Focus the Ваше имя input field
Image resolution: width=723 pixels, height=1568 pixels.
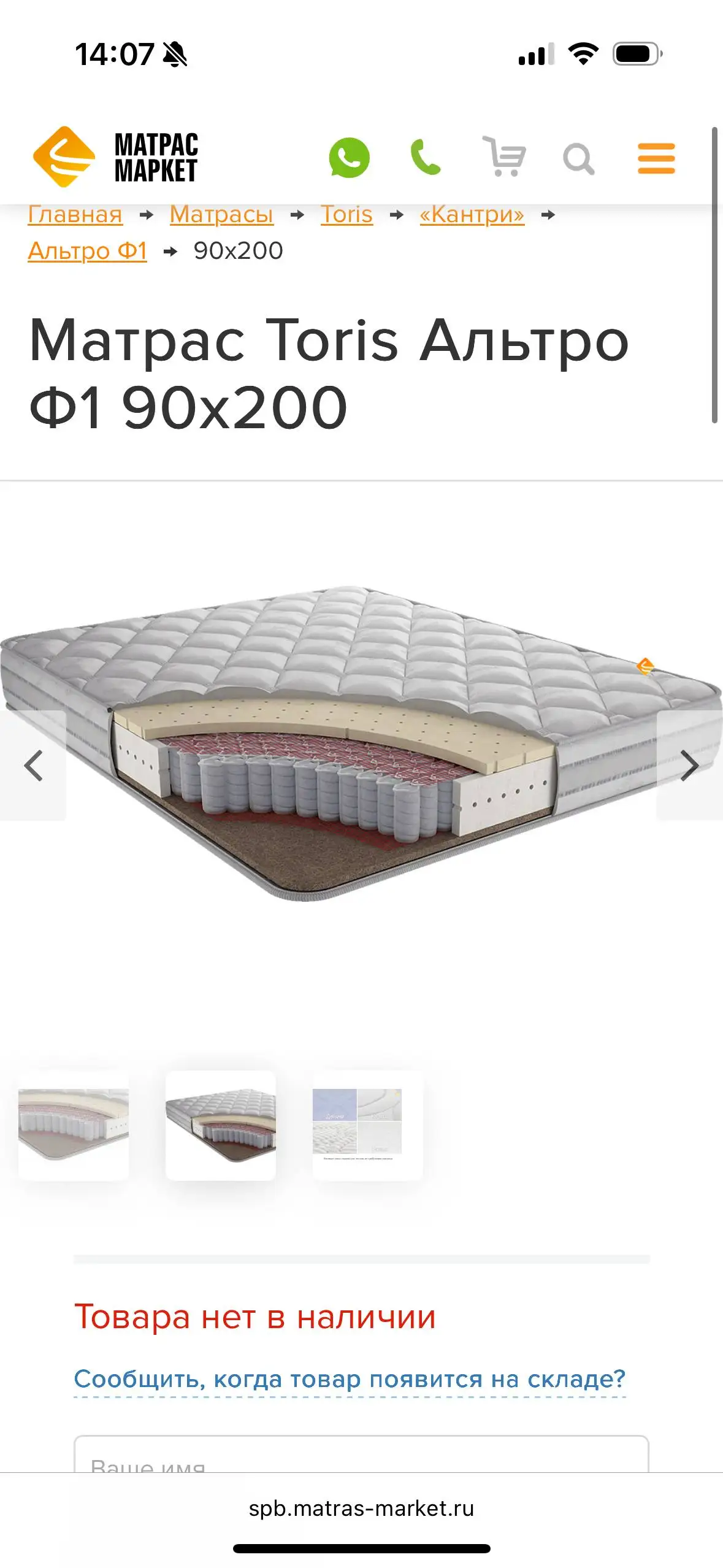click(361, 1454)
